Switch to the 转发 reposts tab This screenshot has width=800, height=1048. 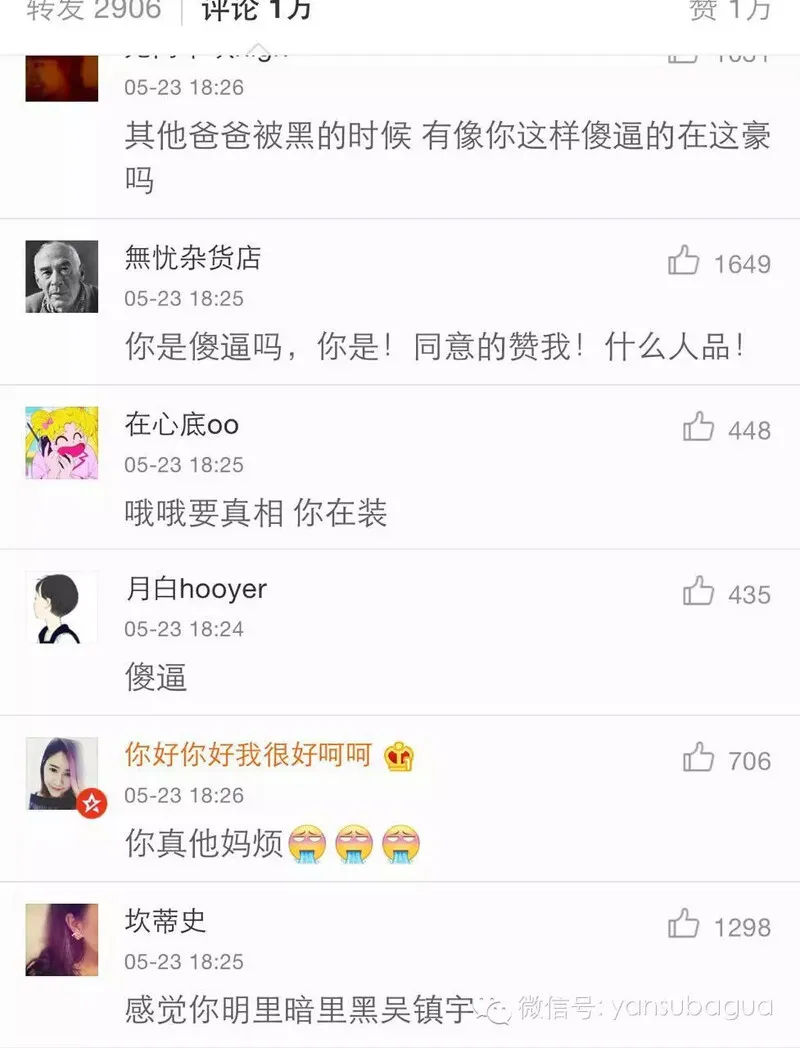click(x=93, y=10)
